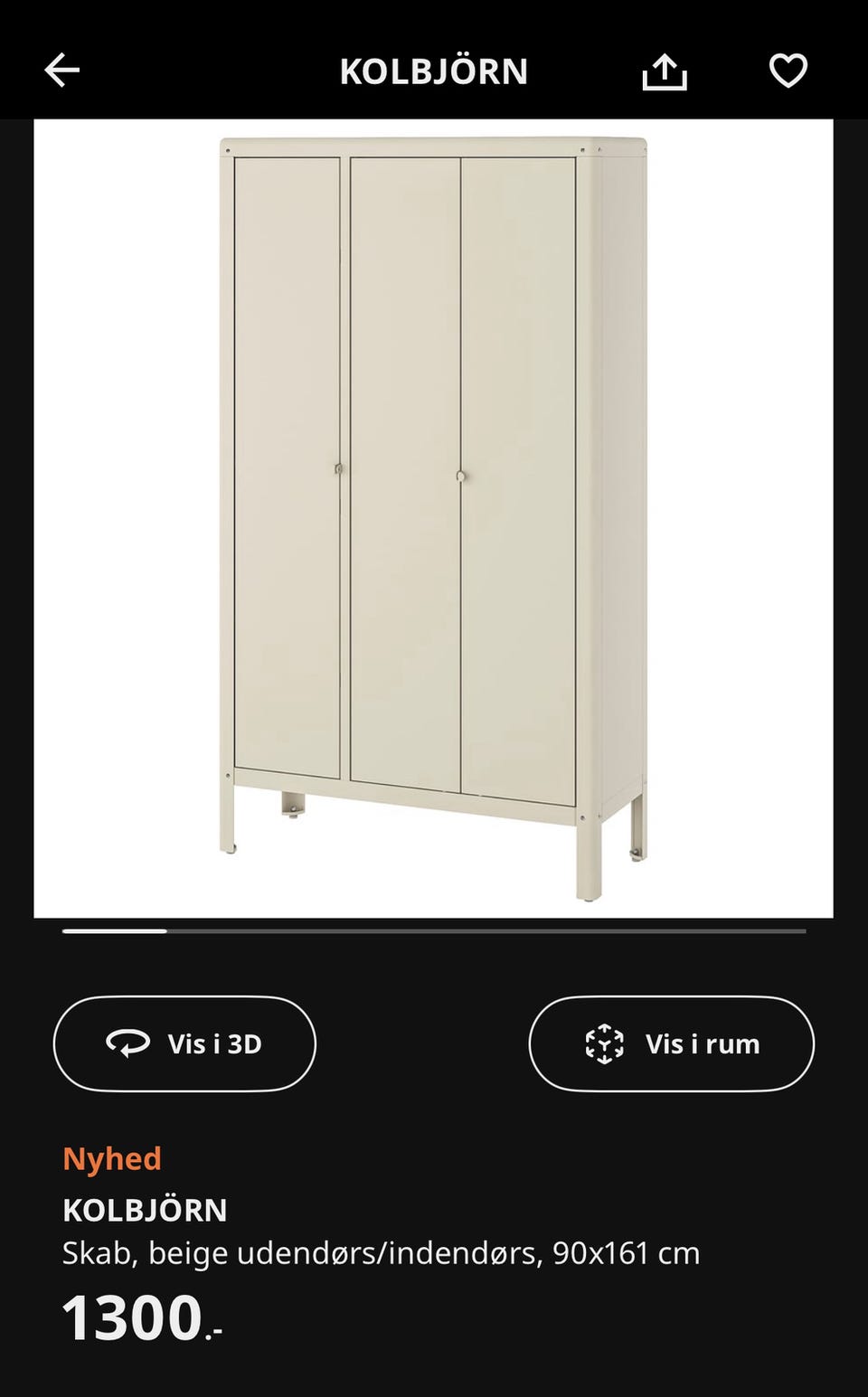
Task: Tap the back arrow icon
Action: coord(61,70)
